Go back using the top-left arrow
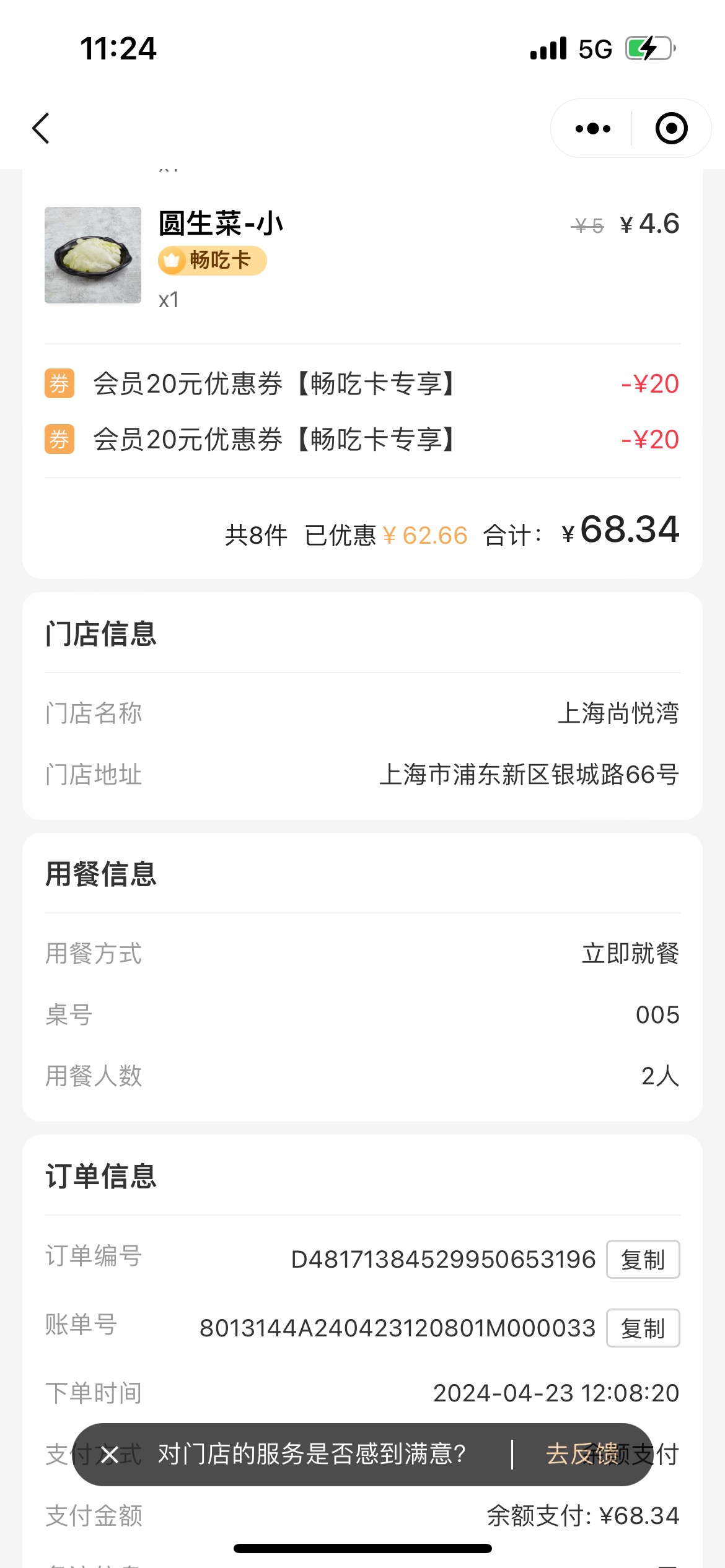 (41, 128)
